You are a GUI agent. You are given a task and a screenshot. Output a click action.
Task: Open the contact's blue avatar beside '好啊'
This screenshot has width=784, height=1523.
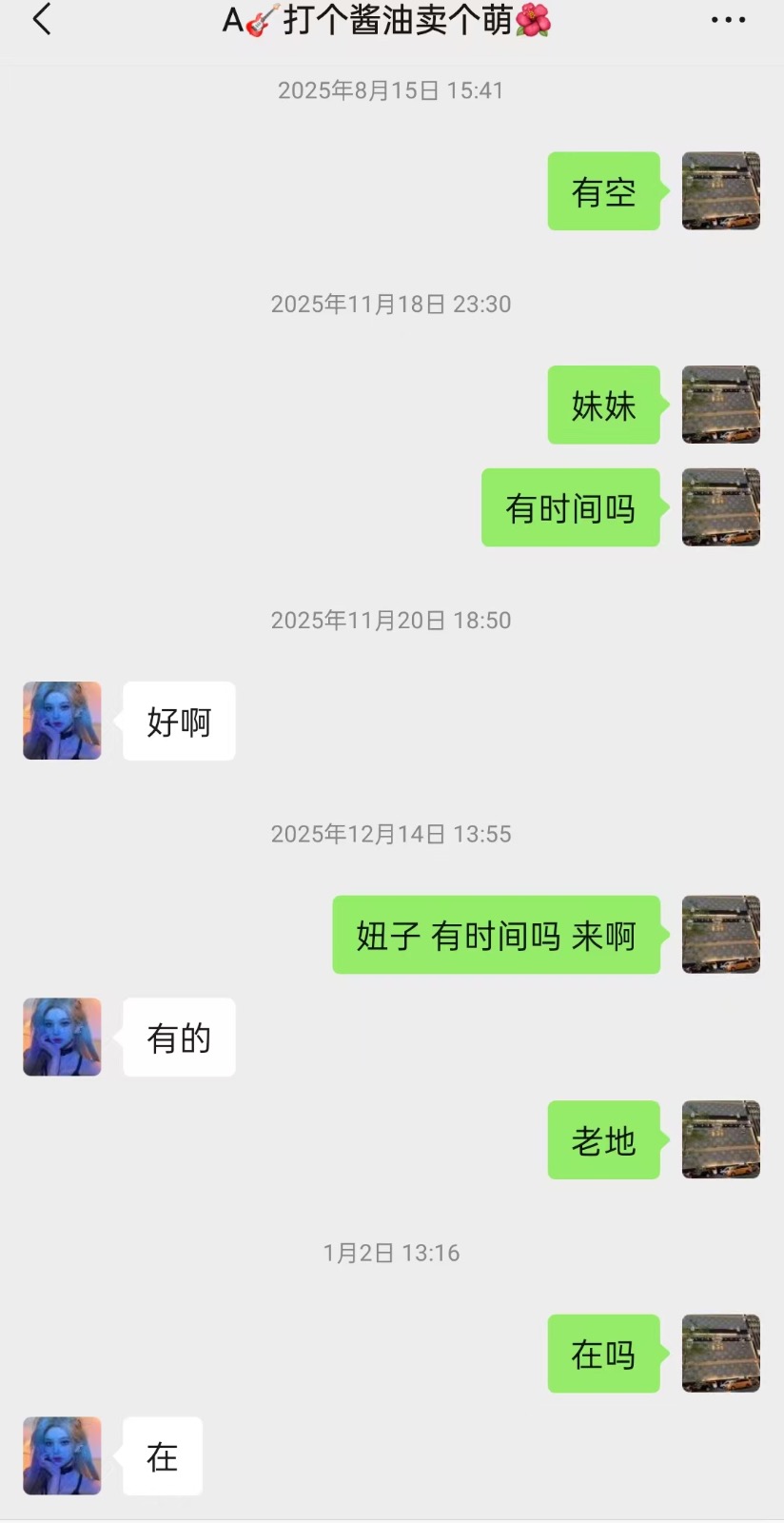[x=61, y=721]
